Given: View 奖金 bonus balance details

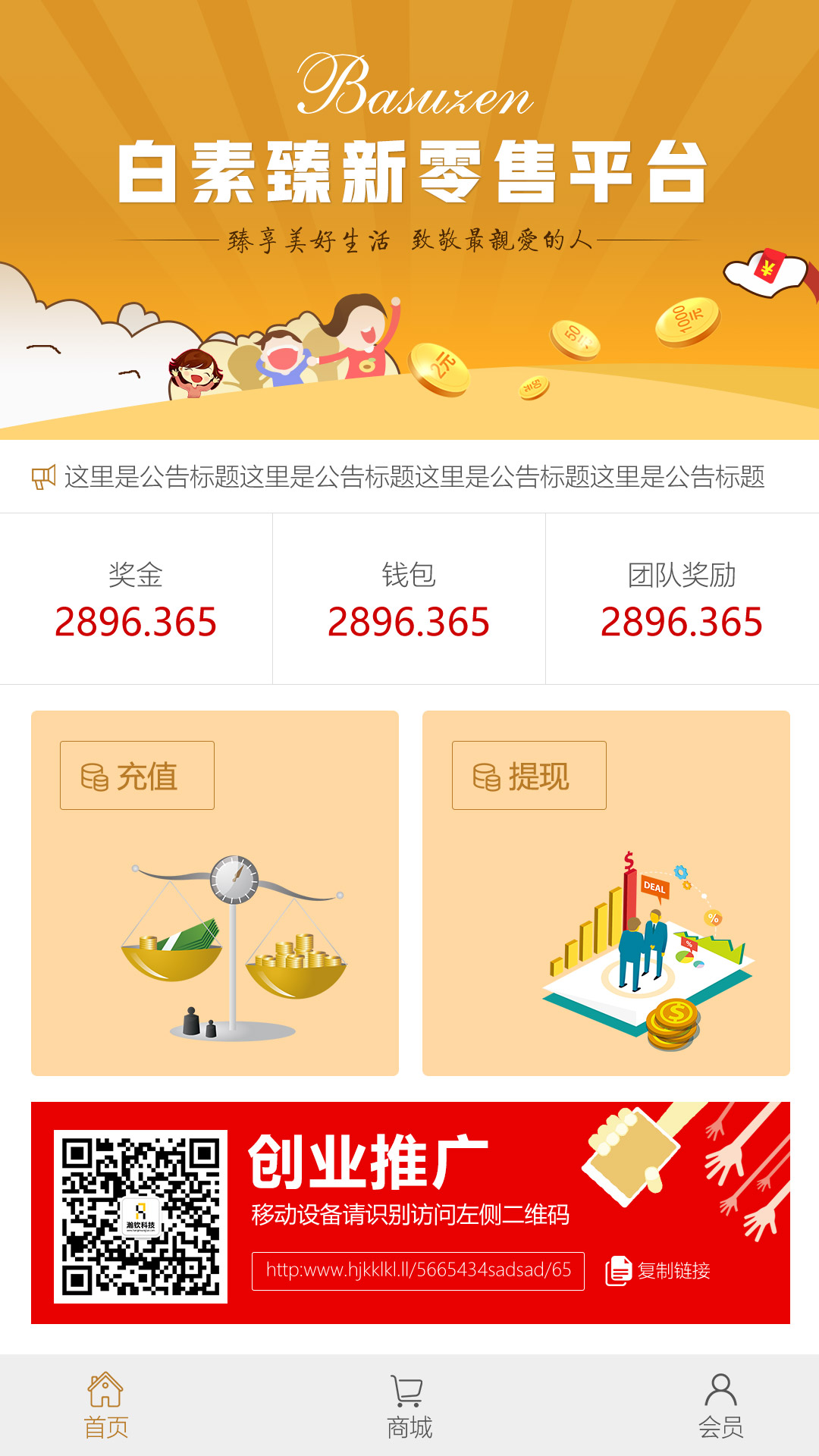Looking at the screenshot, I should (x=136, y=600).
